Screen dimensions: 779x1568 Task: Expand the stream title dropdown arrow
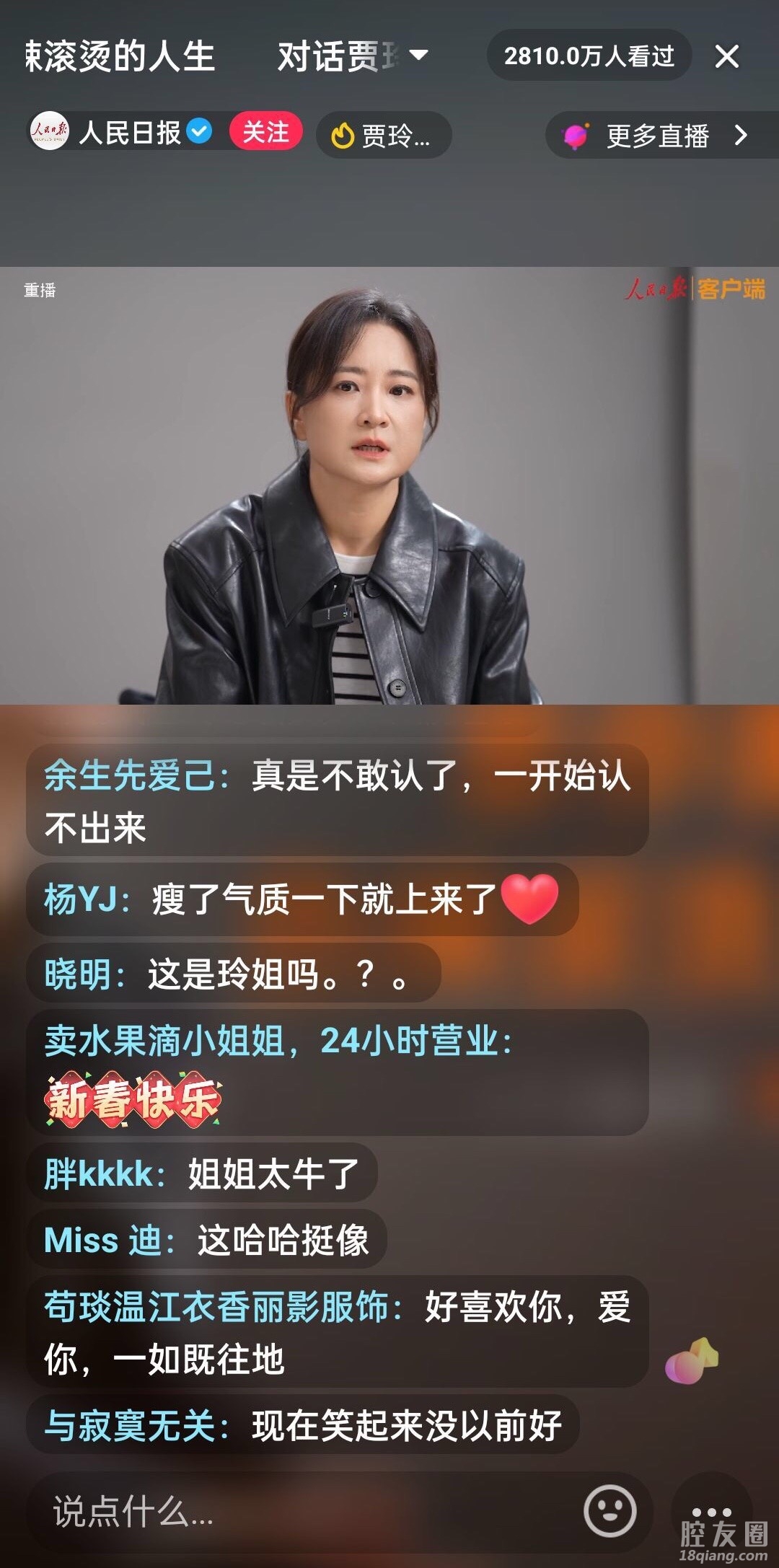418,55
